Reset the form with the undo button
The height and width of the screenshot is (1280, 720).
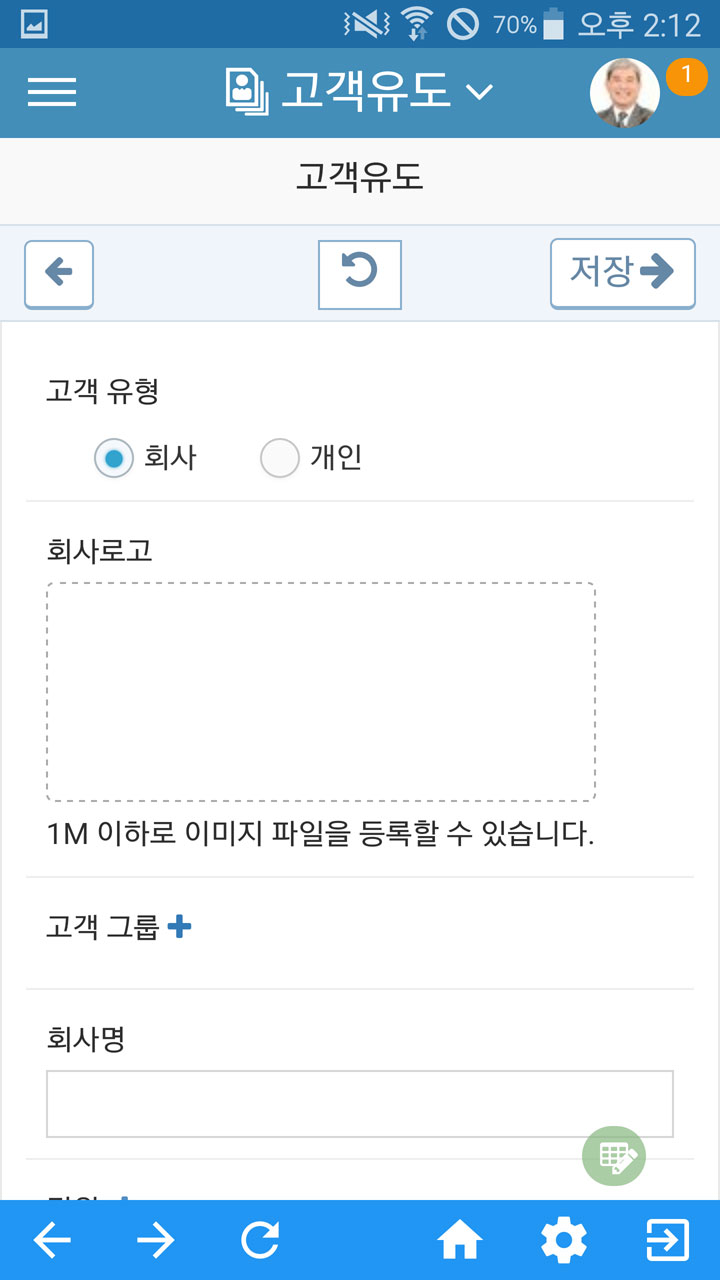click(x=360, y=274)
